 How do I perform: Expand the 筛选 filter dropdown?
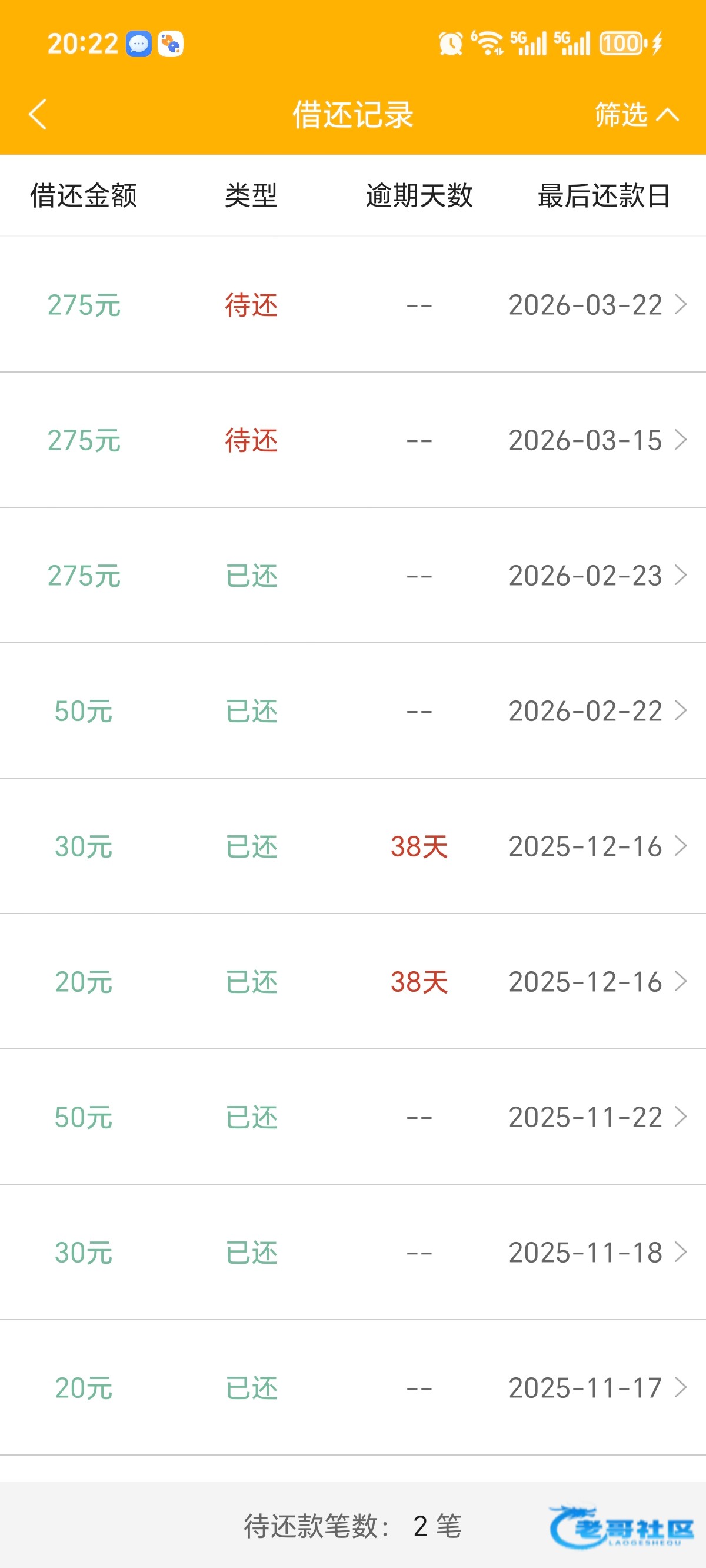coord(637,114)
